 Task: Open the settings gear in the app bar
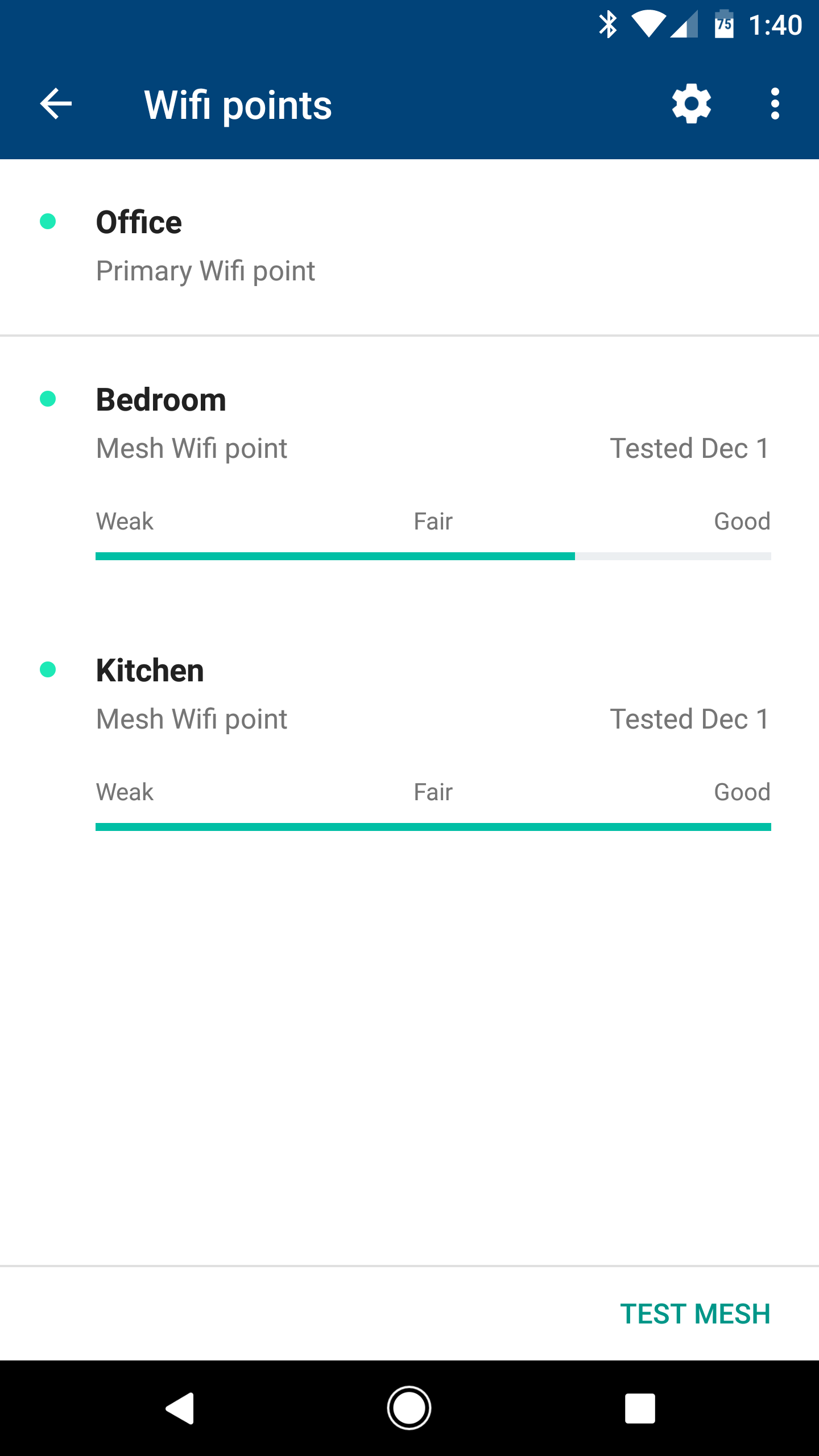click(691, 104)
